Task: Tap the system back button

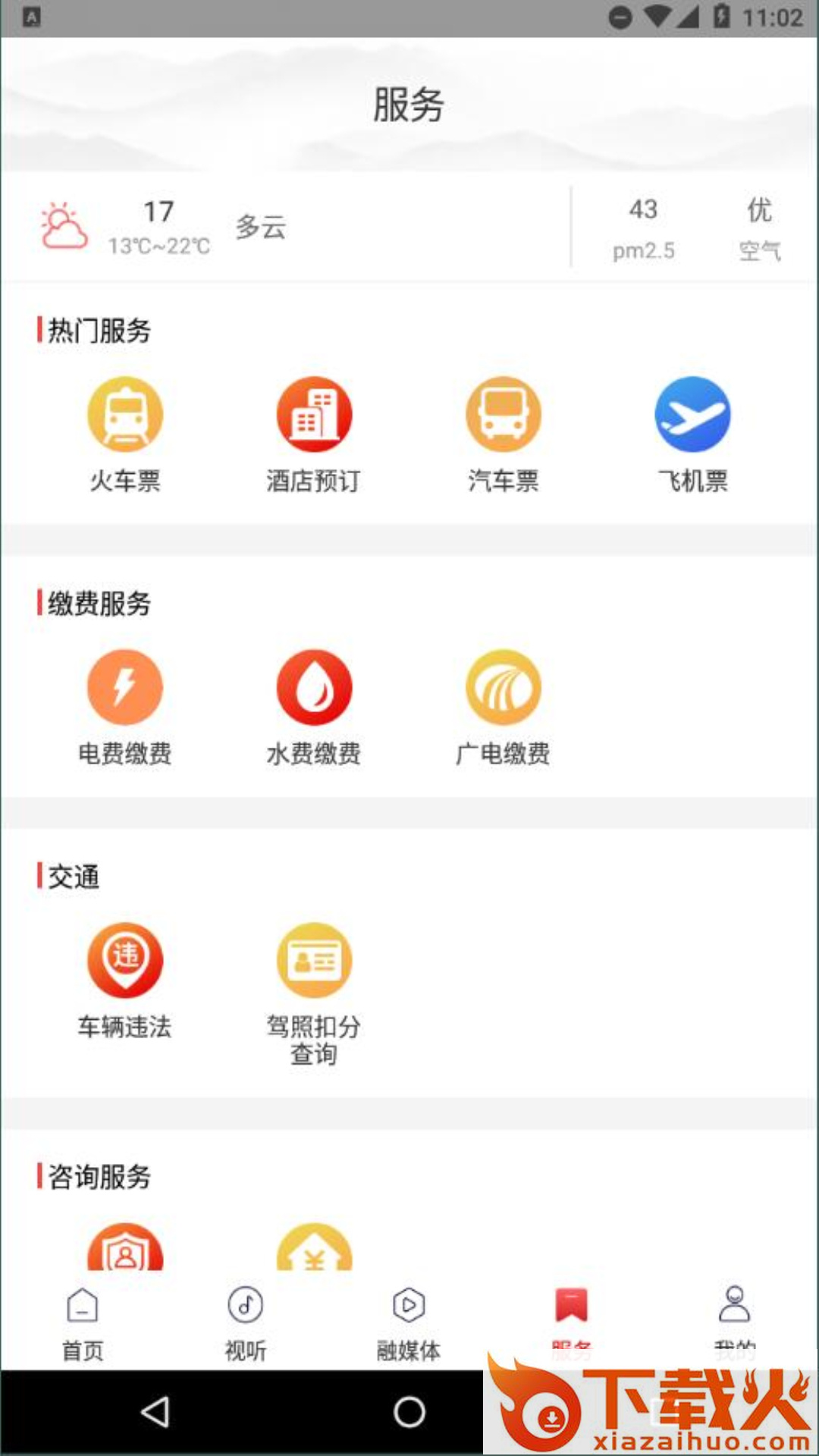Action: [x=155, y=1412]
